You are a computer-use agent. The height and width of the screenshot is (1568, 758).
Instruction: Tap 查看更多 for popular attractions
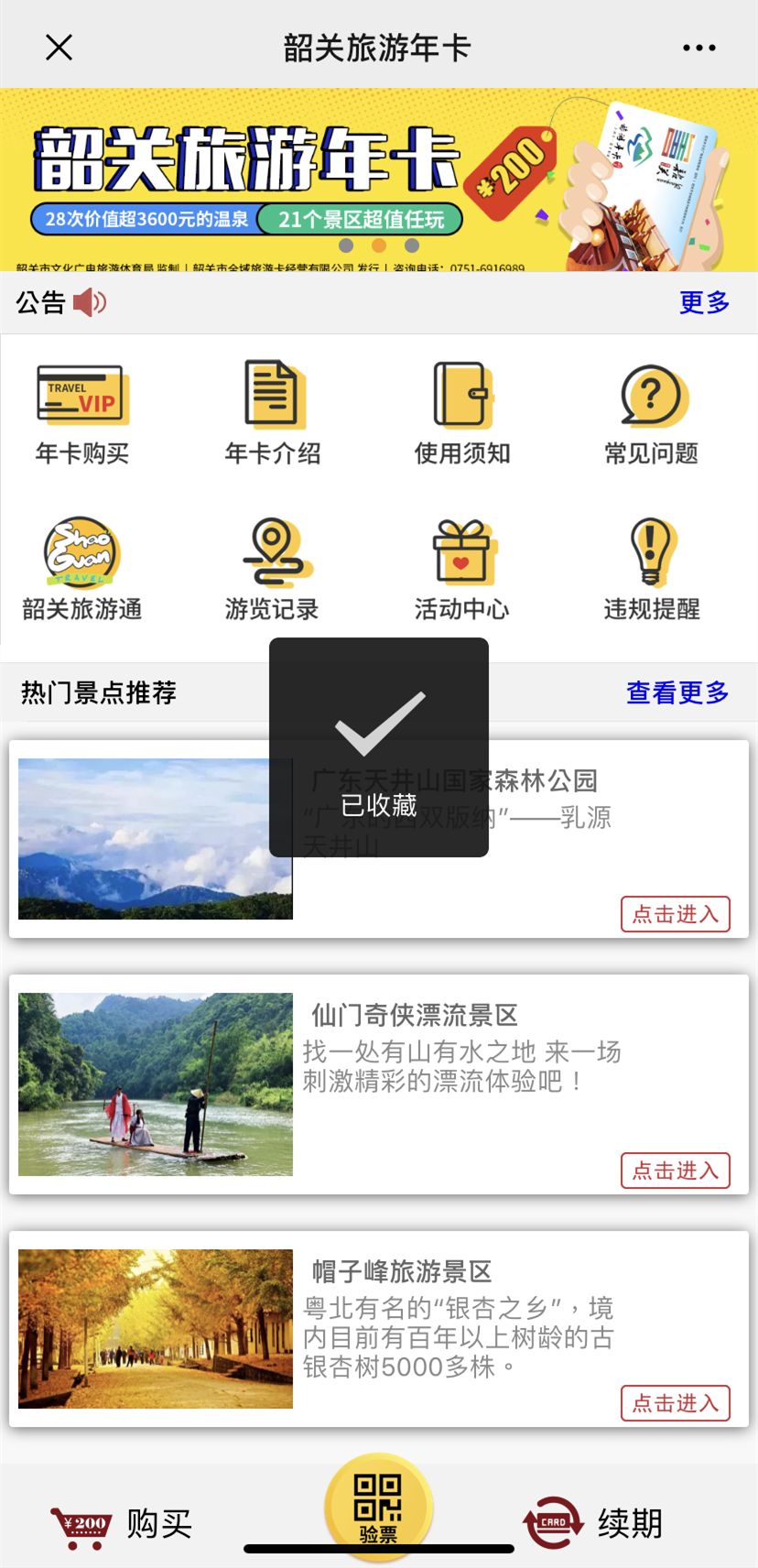click(677, 692)
